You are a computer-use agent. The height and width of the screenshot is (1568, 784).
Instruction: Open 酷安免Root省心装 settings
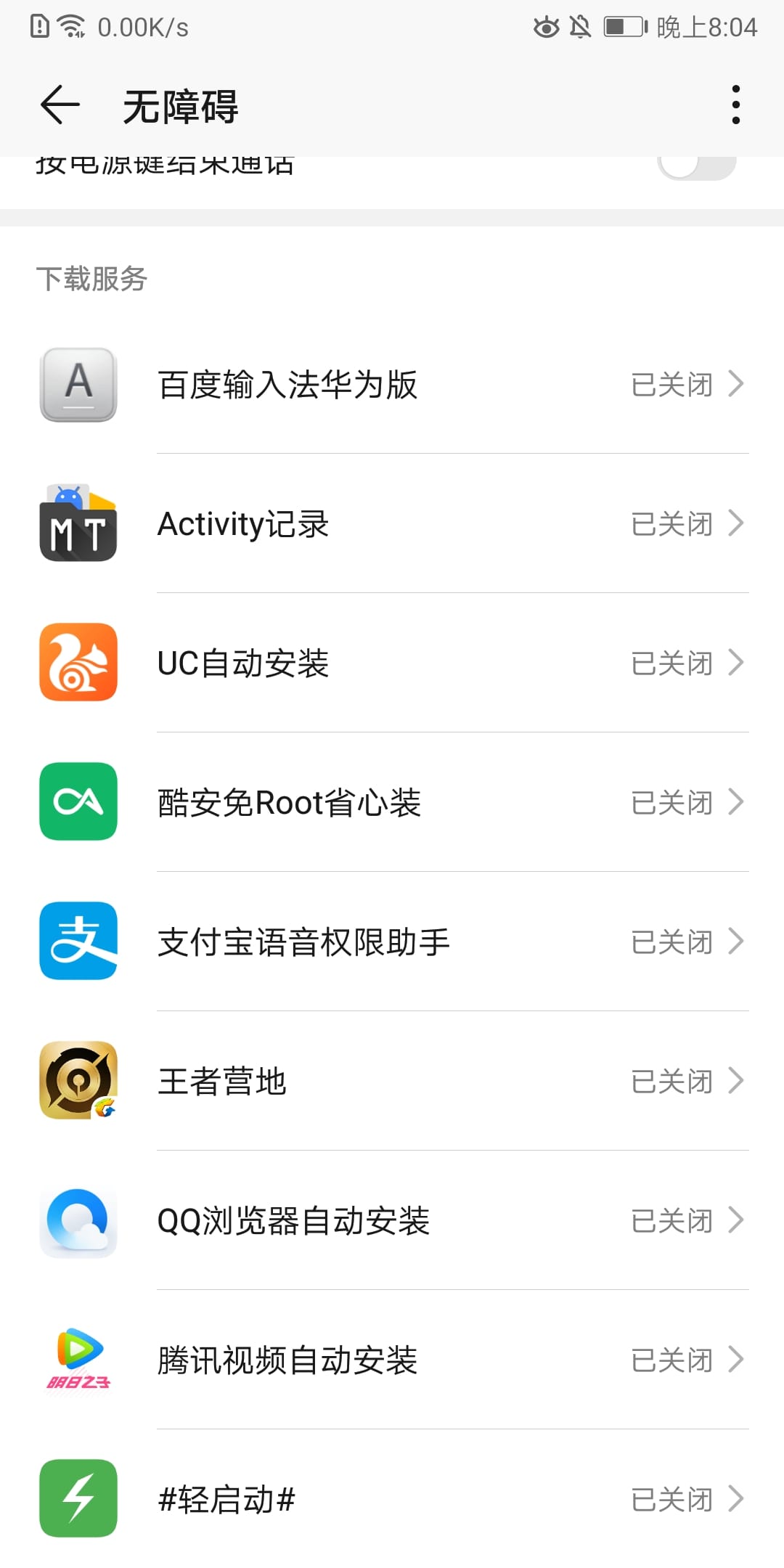392,803
